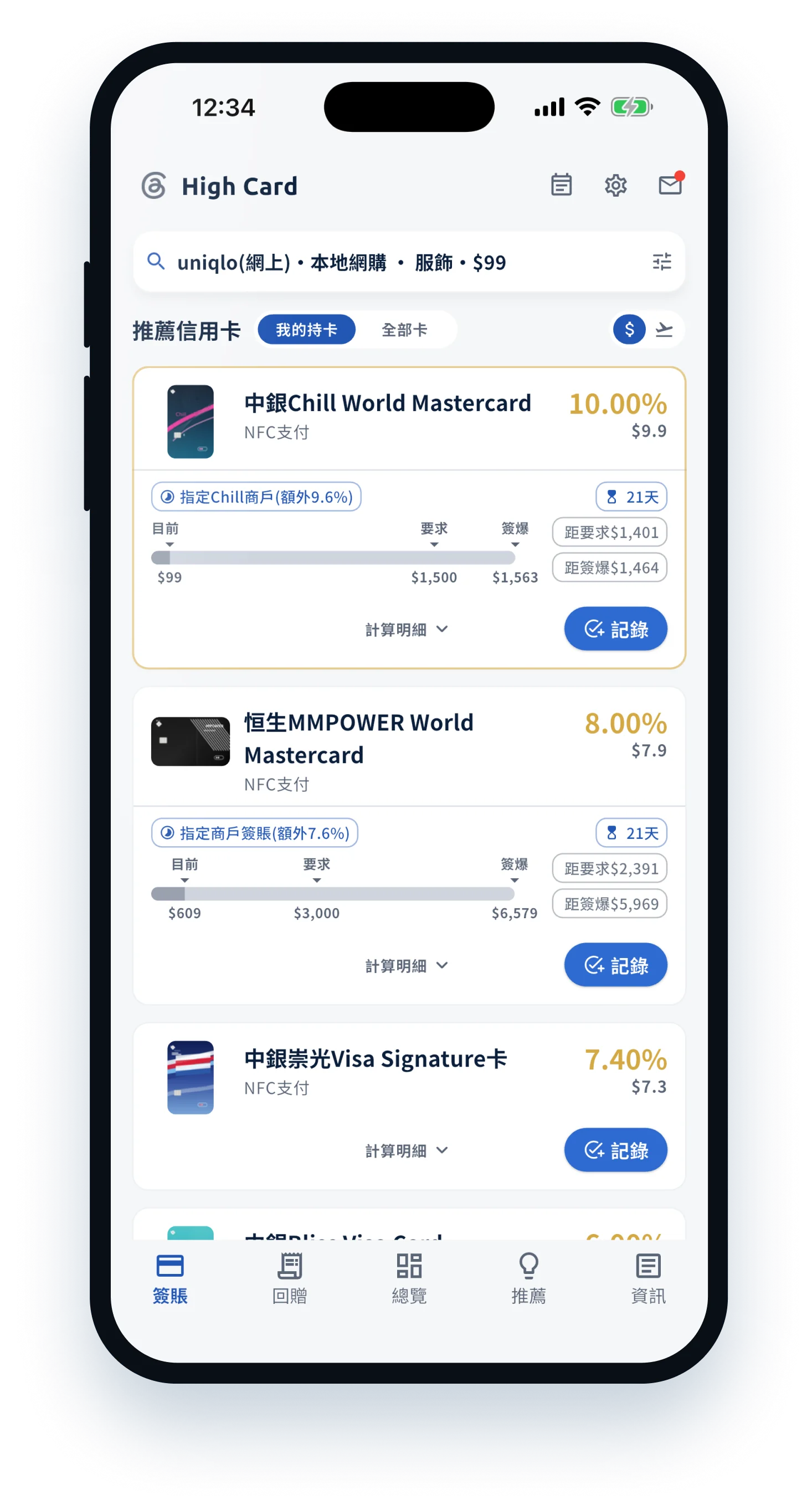This screenshot has width=812, height=1510.
Task: Open the calendar icon in the header
Action: point(561,185)
